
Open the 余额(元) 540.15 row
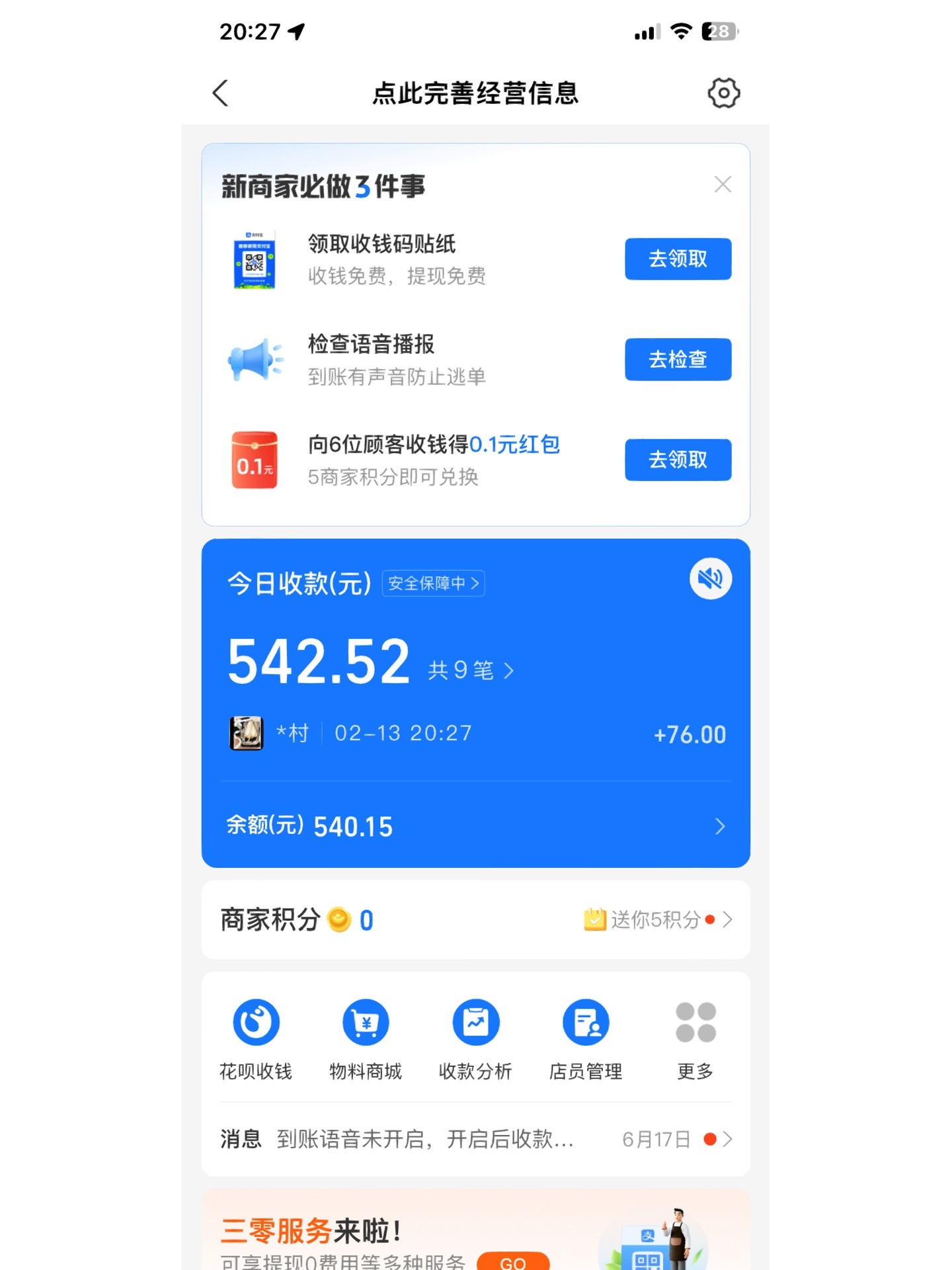point(475,826)
